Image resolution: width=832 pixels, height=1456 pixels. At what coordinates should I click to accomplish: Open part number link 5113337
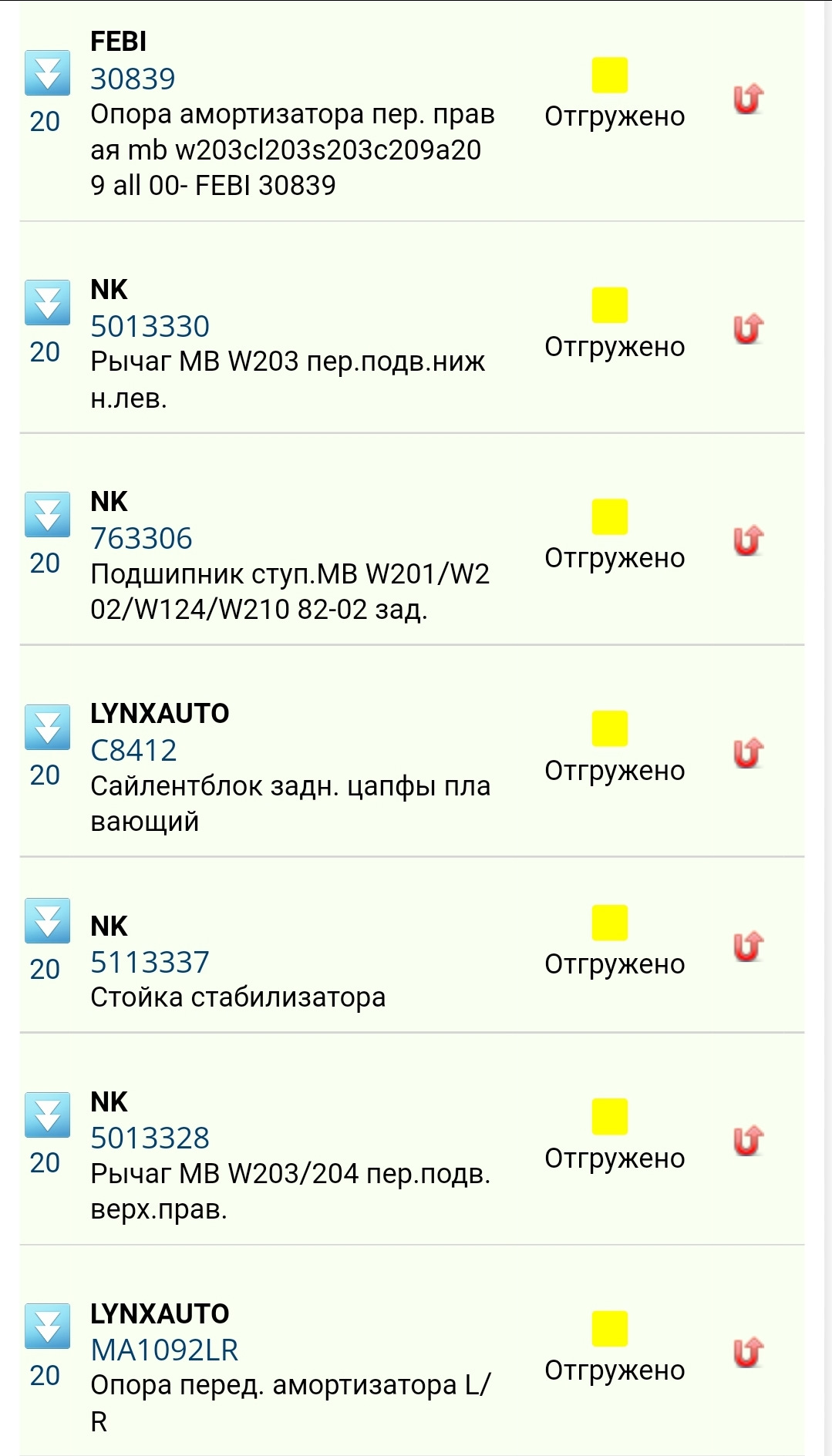pos(150,963)
